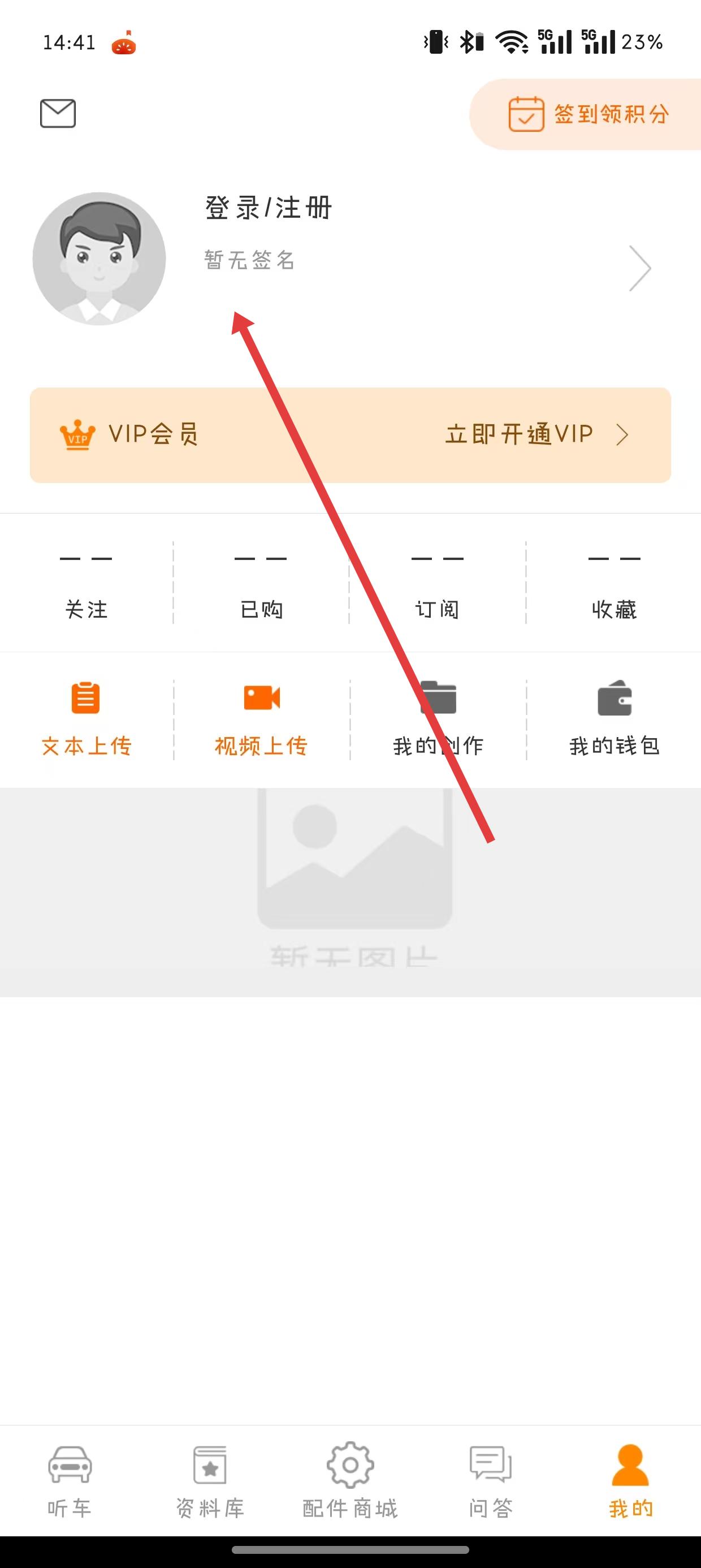View 已购 purchased items
Viewport: 701px width, 1568px height.
pyautogui.click(x=262, y=584)
